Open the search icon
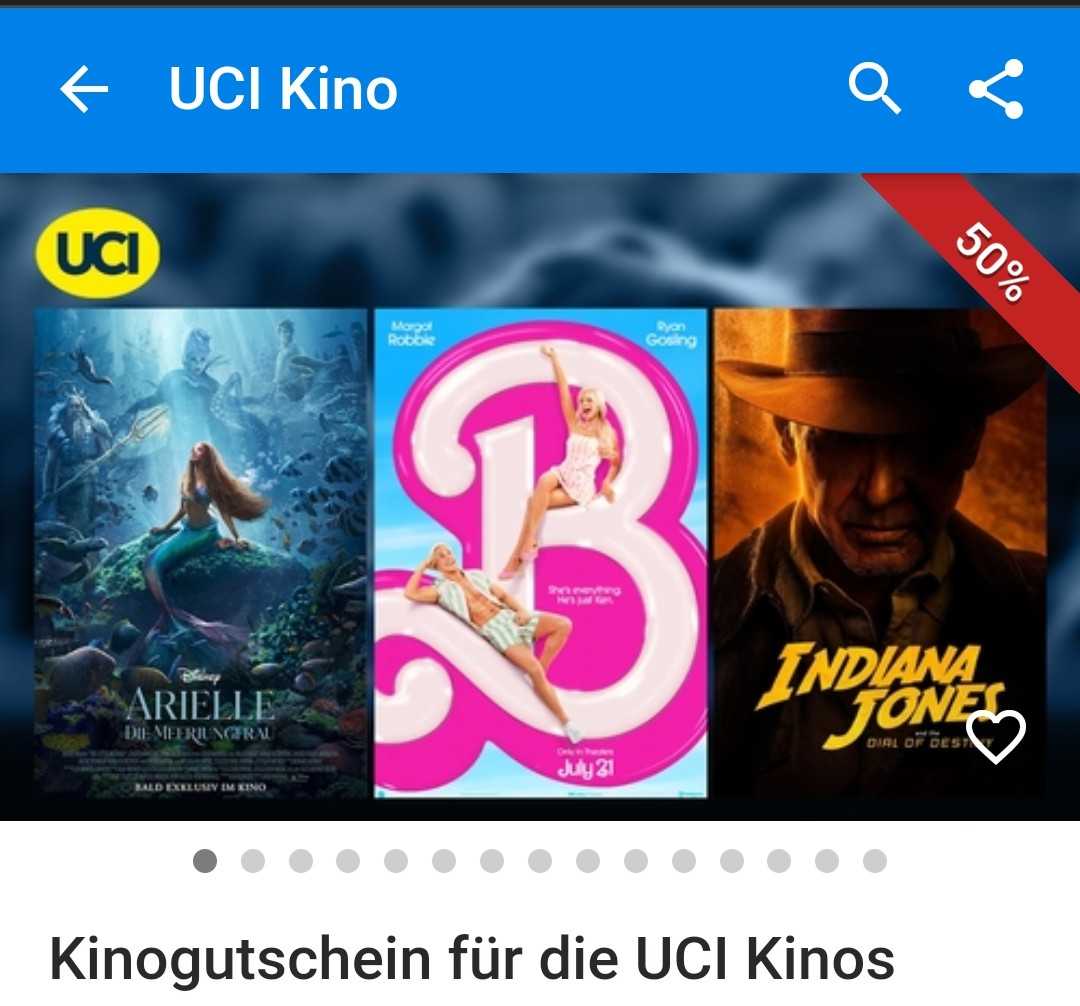The width and height of the screenshot is (1080, 1006). pos(875,90)
